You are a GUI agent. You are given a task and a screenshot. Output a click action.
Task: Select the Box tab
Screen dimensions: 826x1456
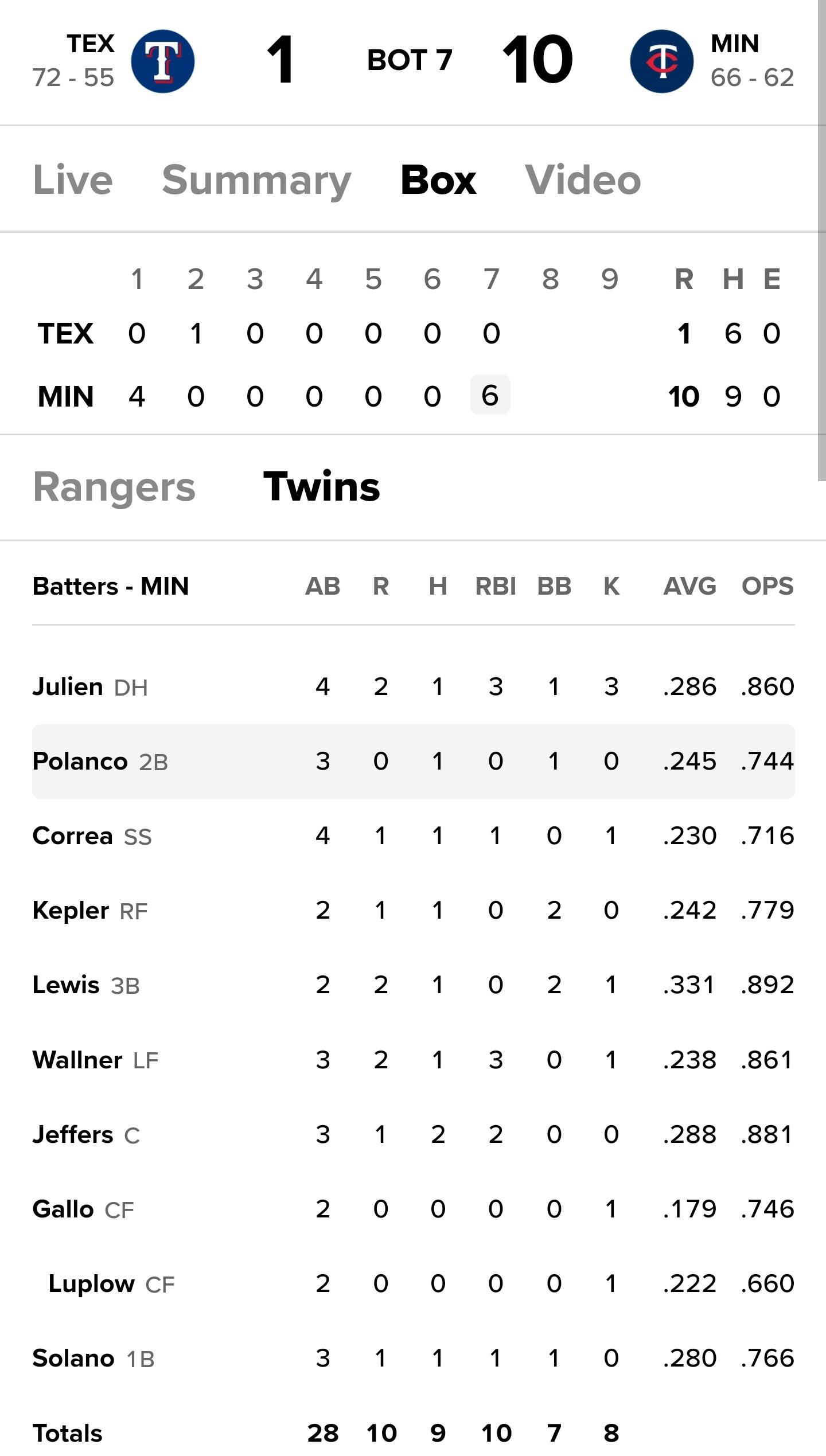(x=438, y=179)
